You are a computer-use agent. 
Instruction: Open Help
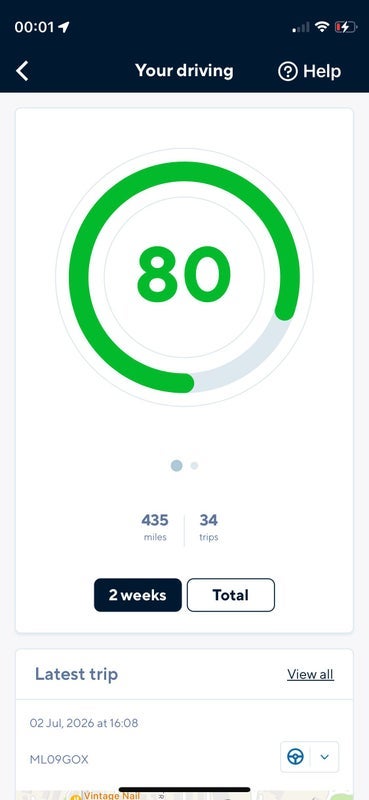[309, 71]
